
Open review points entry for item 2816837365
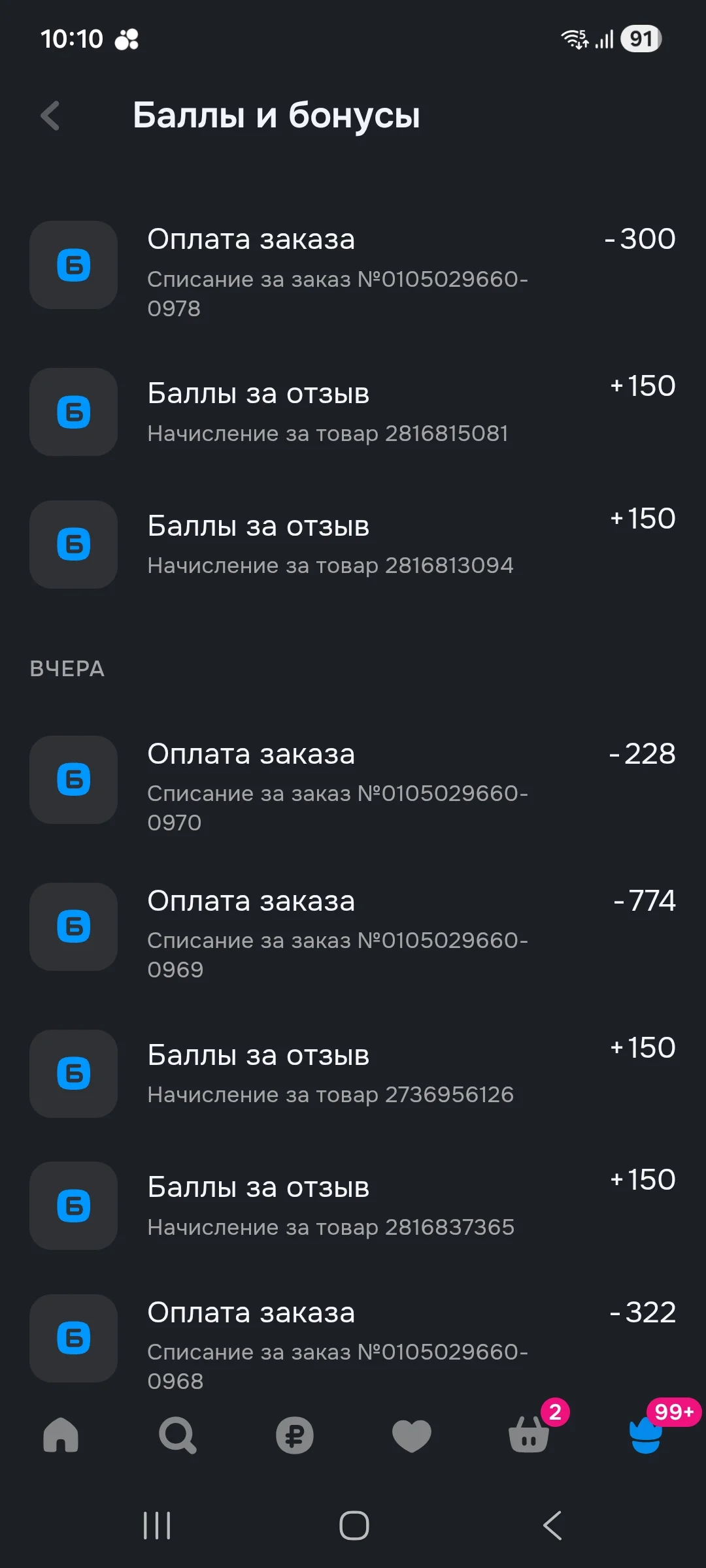[x=353, y=1205]
